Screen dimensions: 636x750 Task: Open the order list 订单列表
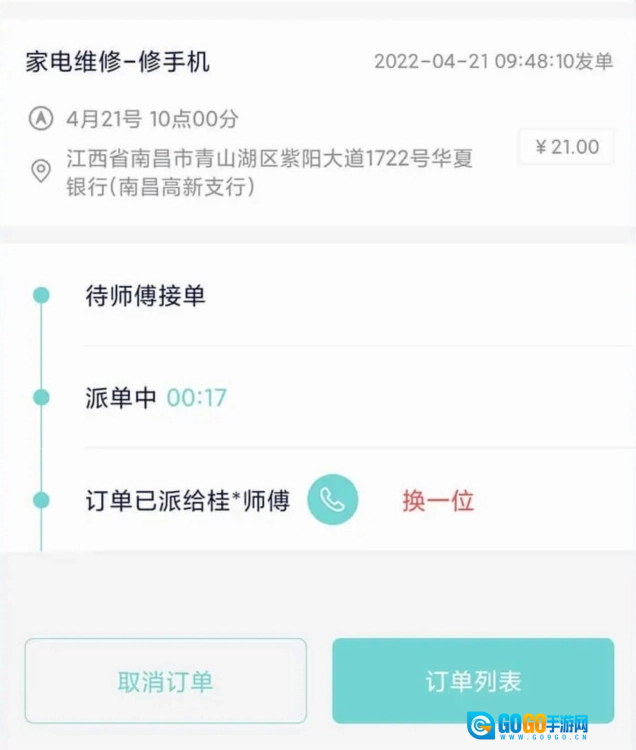coord(473,681)
